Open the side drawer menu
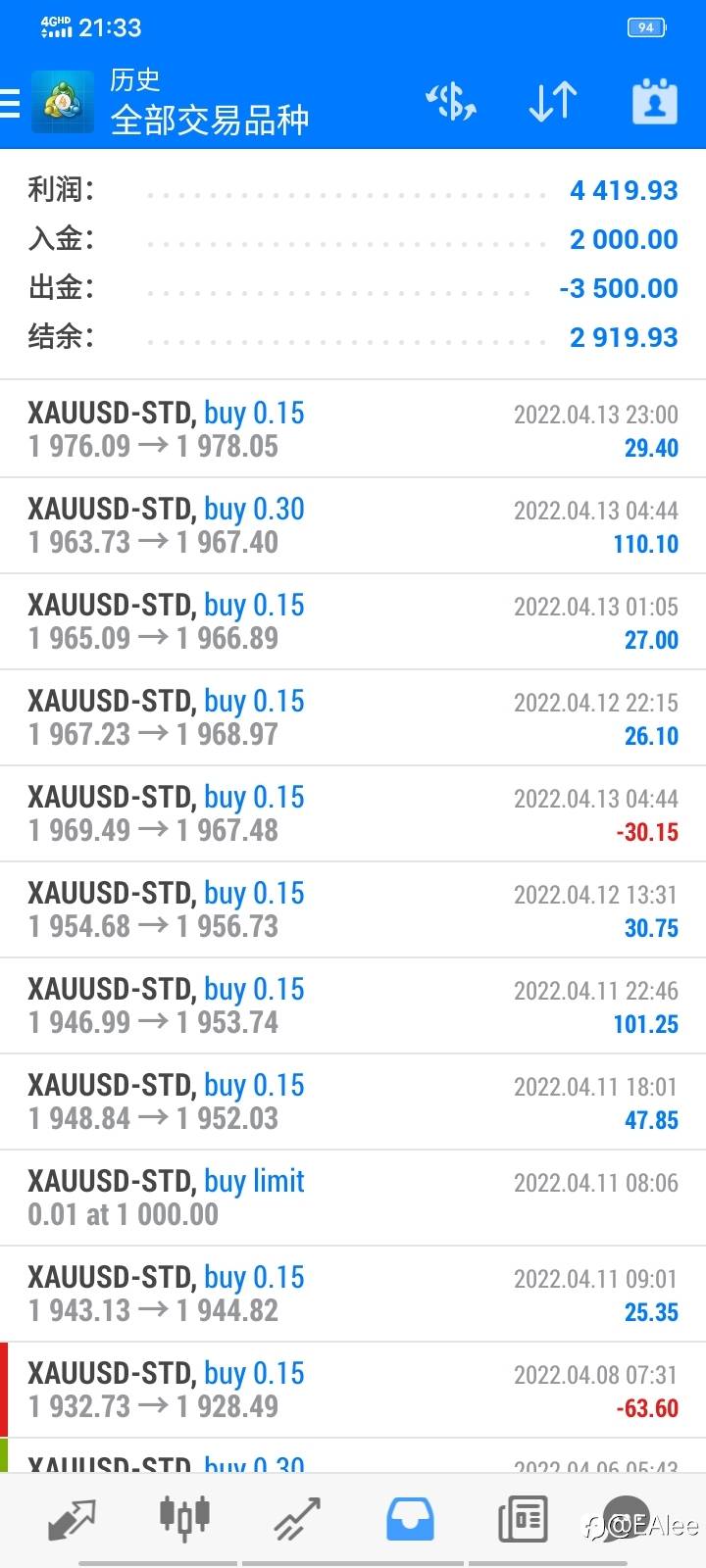The width and height of the screenshot is (706, 1568). [x=10, y=103]
